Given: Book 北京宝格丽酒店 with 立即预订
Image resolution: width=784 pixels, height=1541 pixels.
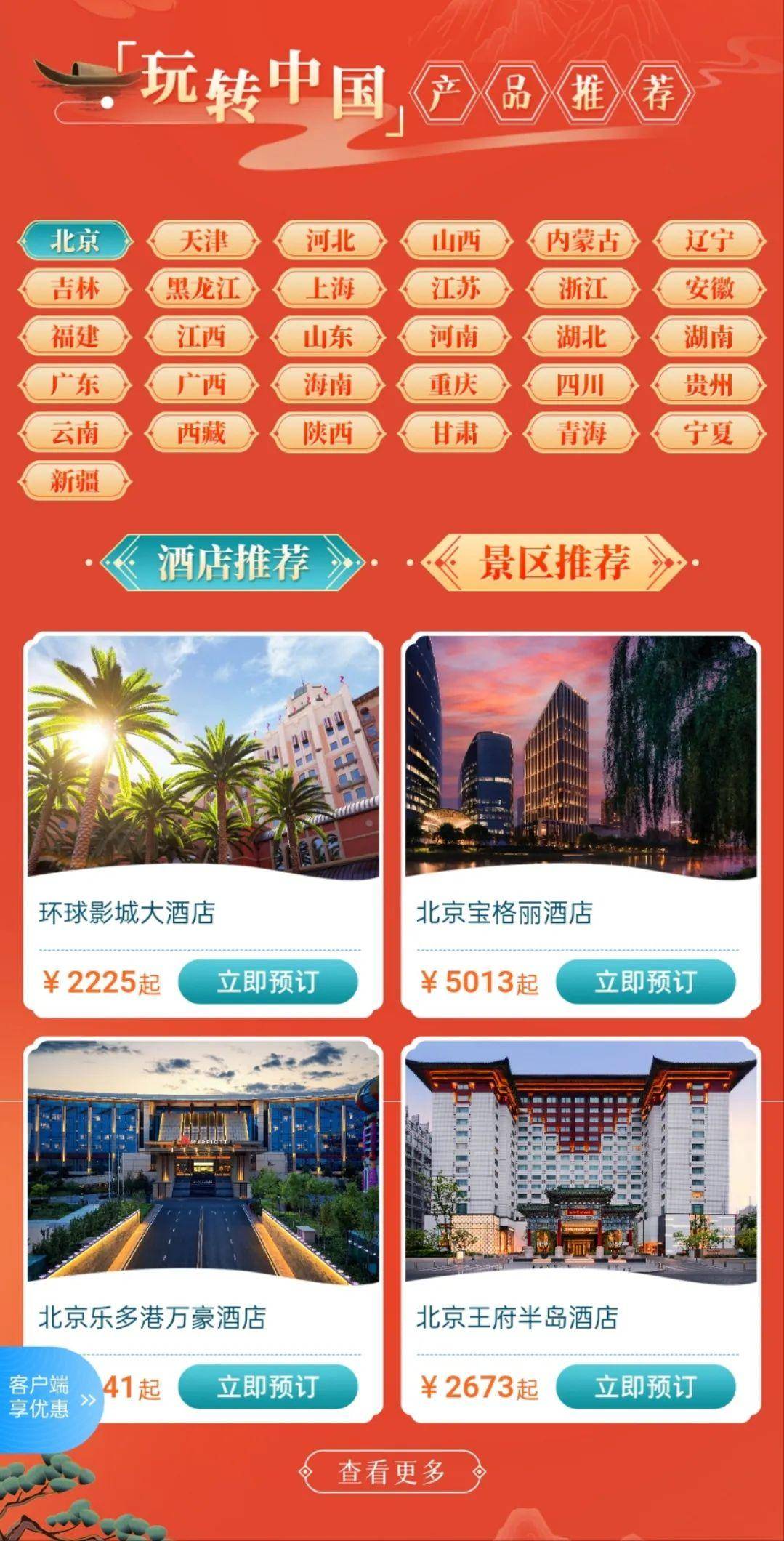Looking at the screenshot, I should pyautogui.click(x=645, y=982).
